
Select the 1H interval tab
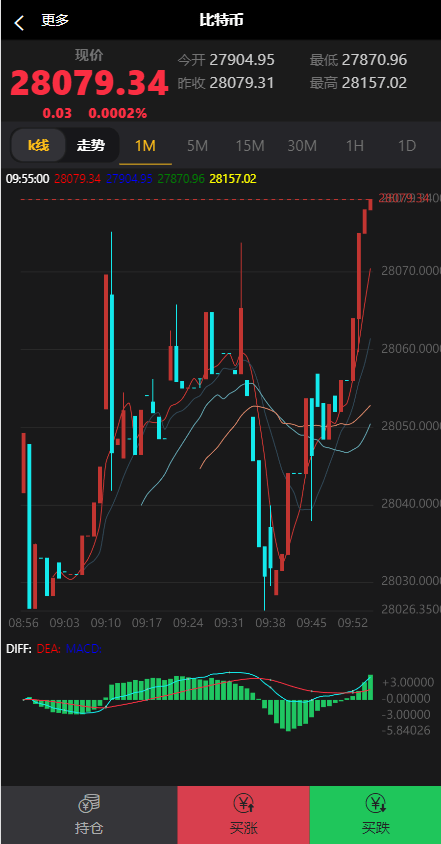pyautogui.click(x=355, y=145)
